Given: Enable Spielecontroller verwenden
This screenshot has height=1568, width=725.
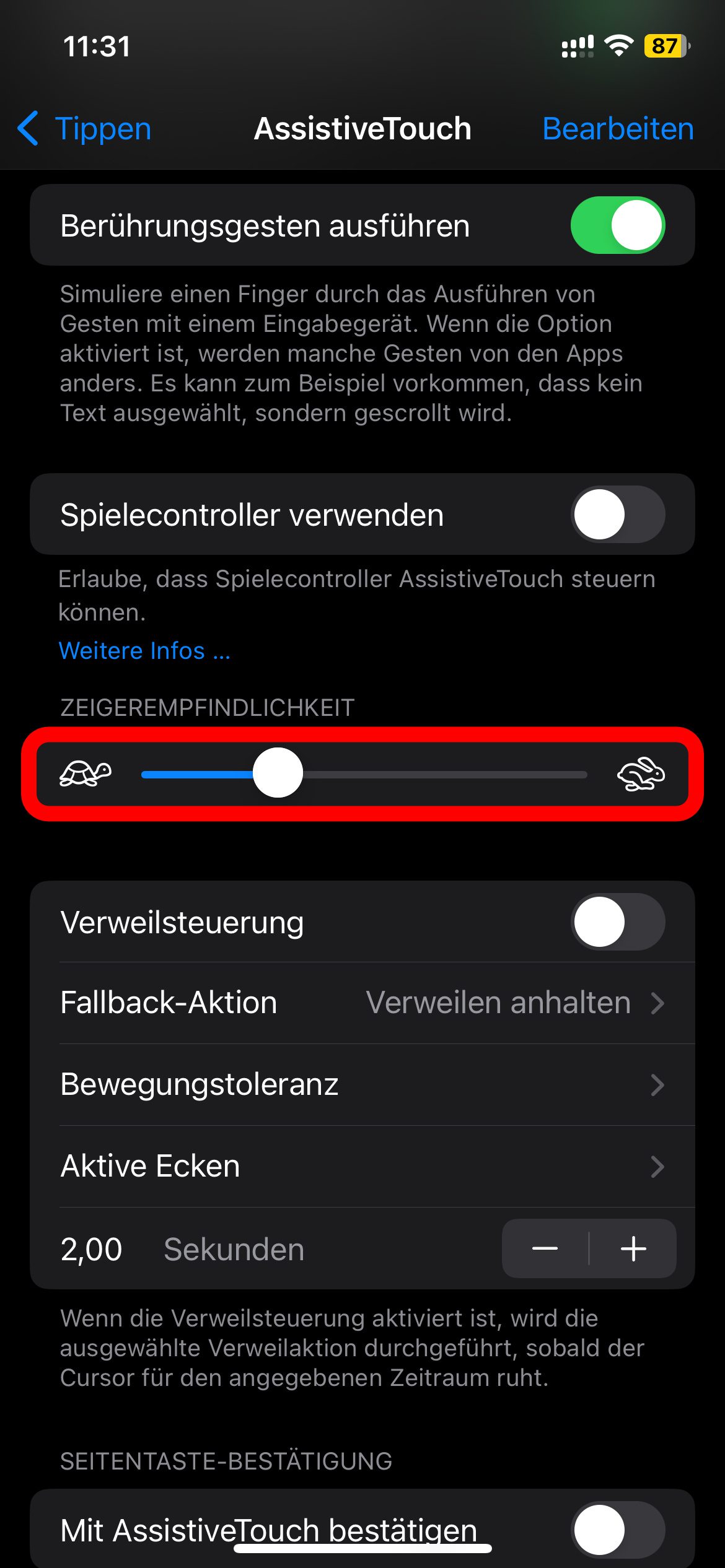Looking at the screenshot, I should click(617, 514).
